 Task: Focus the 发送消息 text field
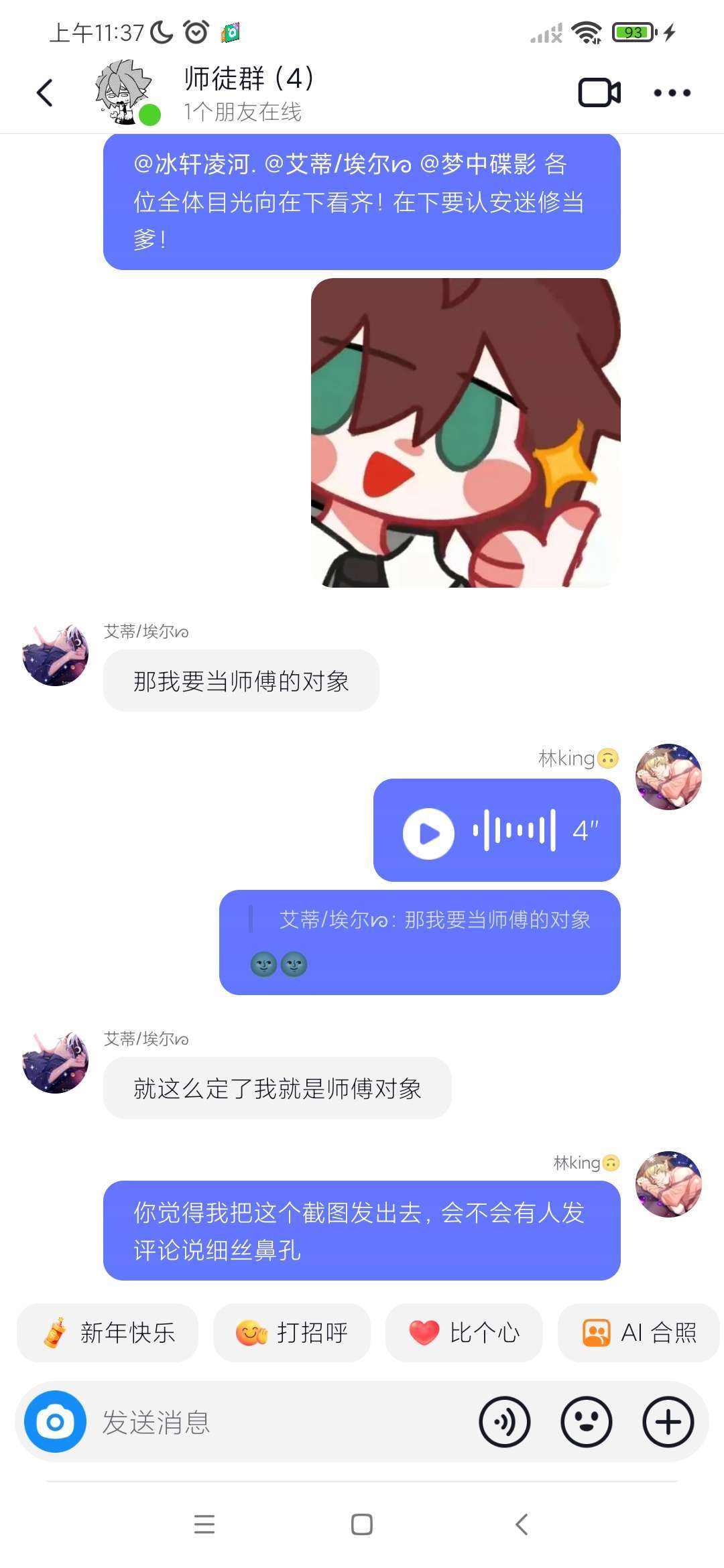click(282, 1421)
